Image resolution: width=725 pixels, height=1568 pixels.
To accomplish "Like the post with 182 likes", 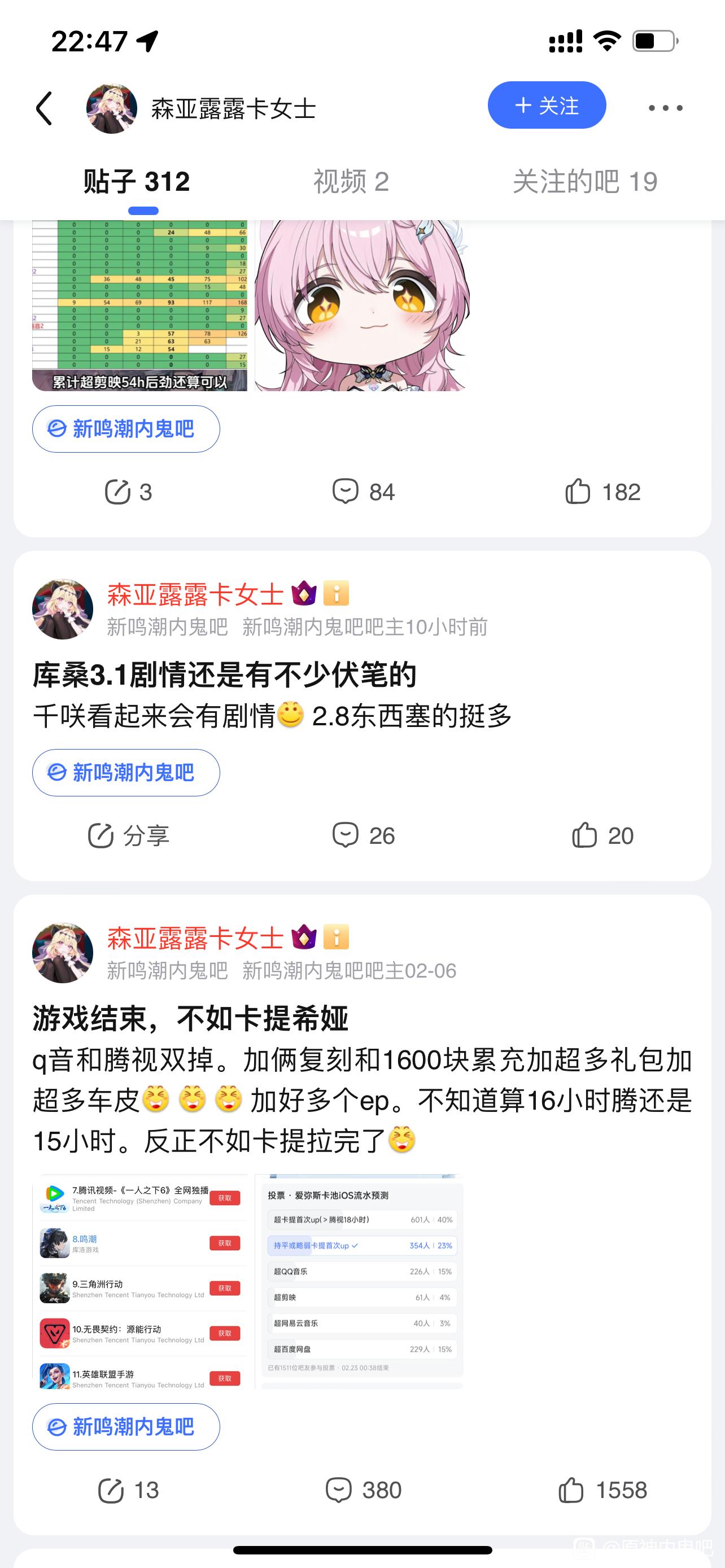I will (602, 492).
